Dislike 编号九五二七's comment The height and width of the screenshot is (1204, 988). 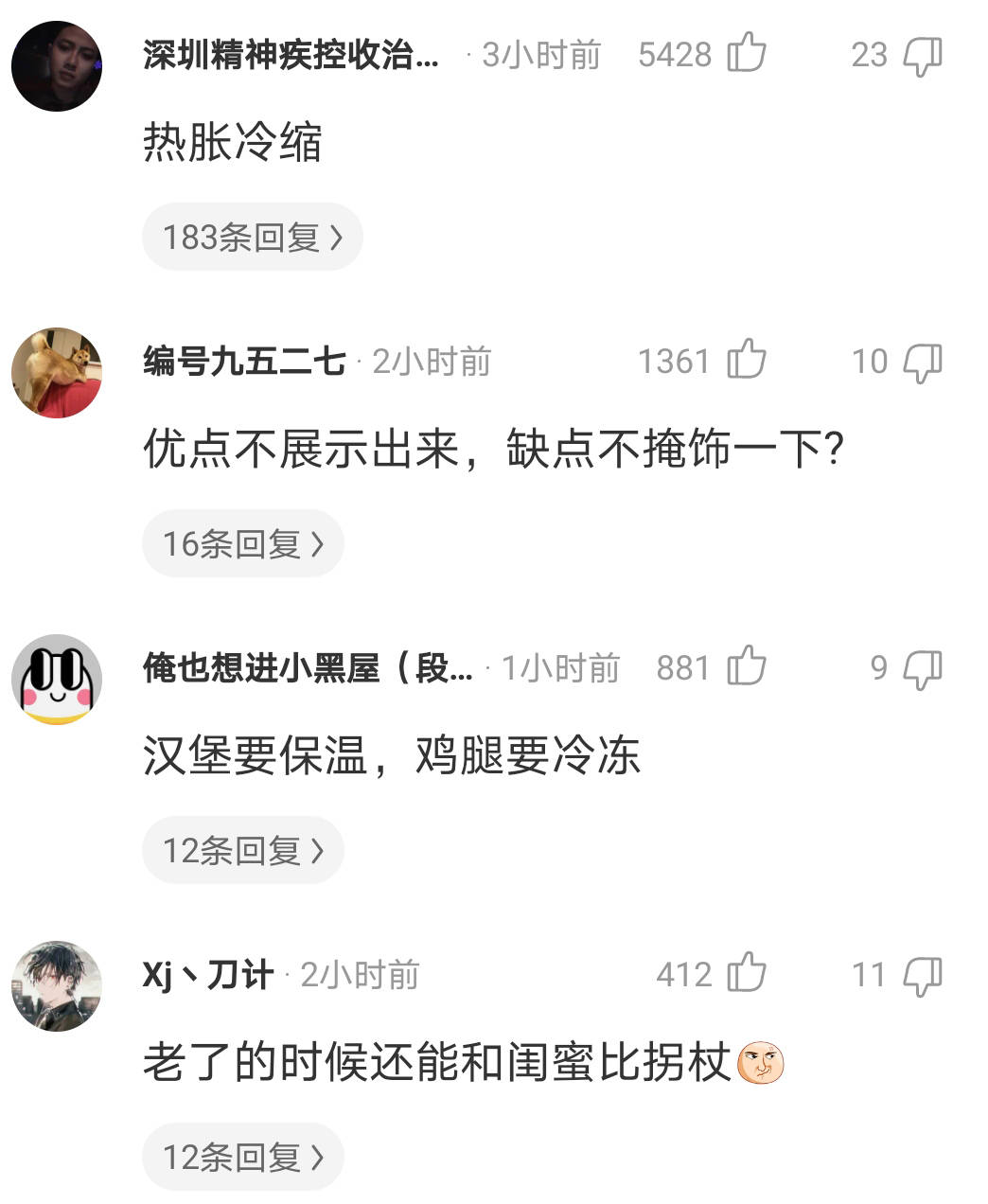click(922, 363)
